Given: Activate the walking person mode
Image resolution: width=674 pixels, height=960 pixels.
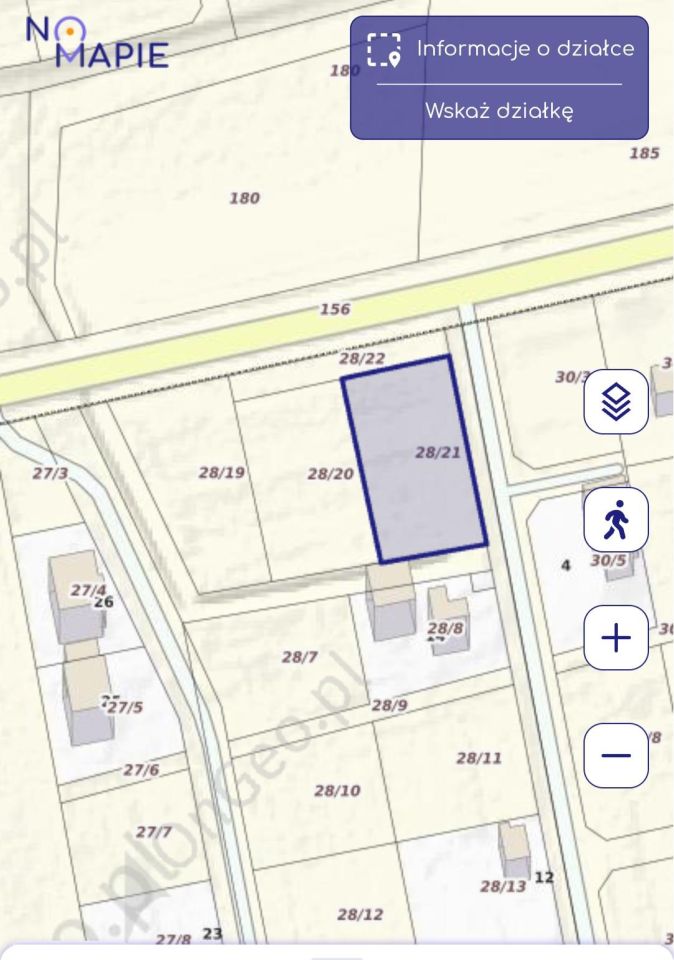Looking at the screenshot, I should tap(616, 519).
